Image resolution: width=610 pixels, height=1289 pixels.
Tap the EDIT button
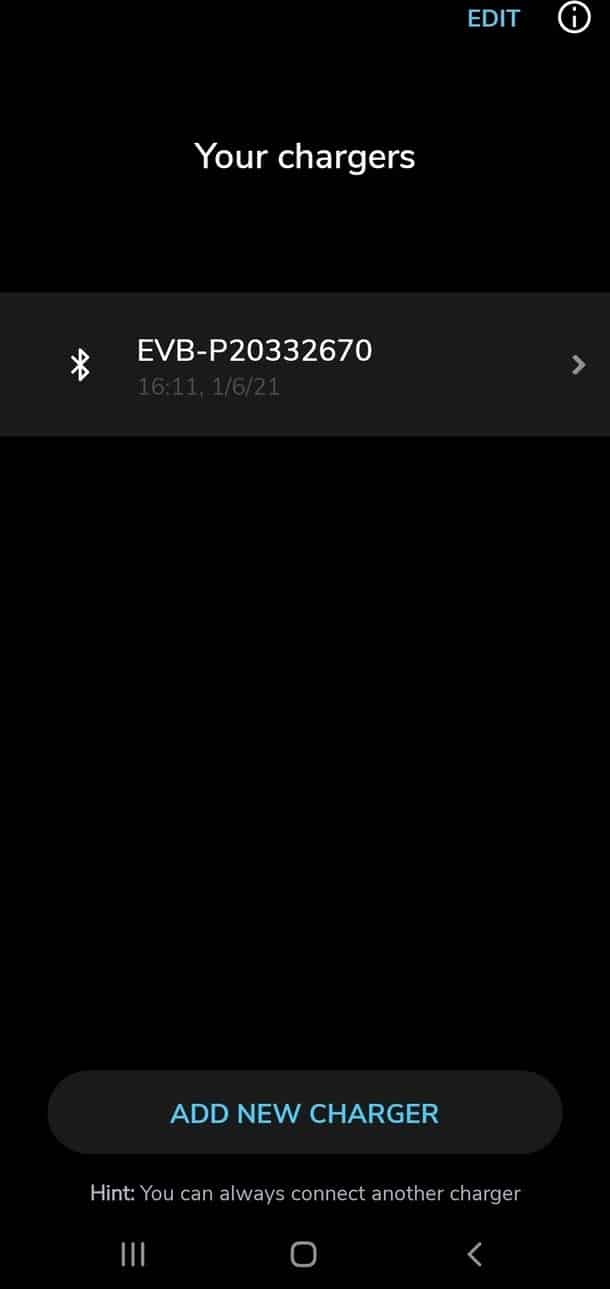pyautogui.click(x=493, y=19)
